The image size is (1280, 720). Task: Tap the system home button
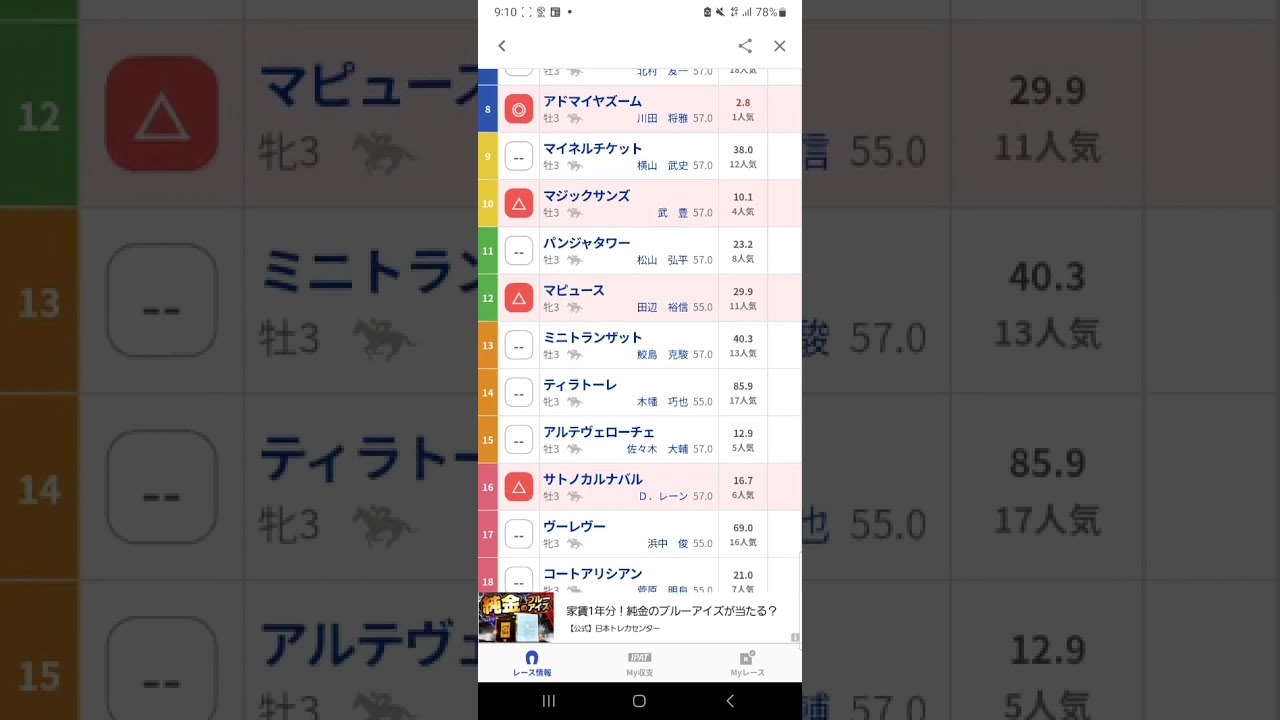[640, 701]
